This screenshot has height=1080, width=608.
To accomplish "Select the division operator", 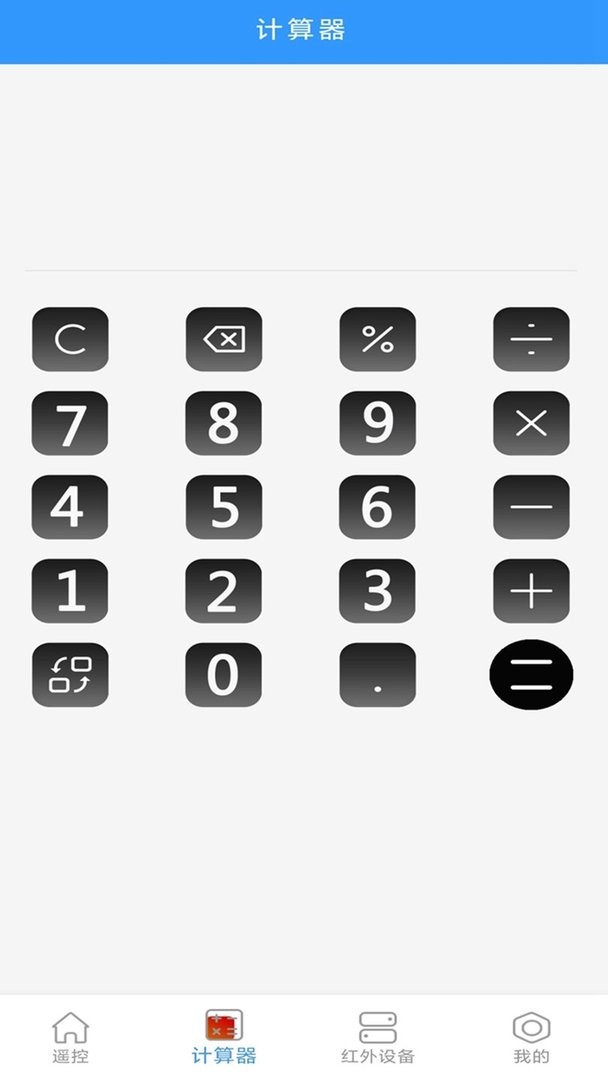I will tap(531, 340).
